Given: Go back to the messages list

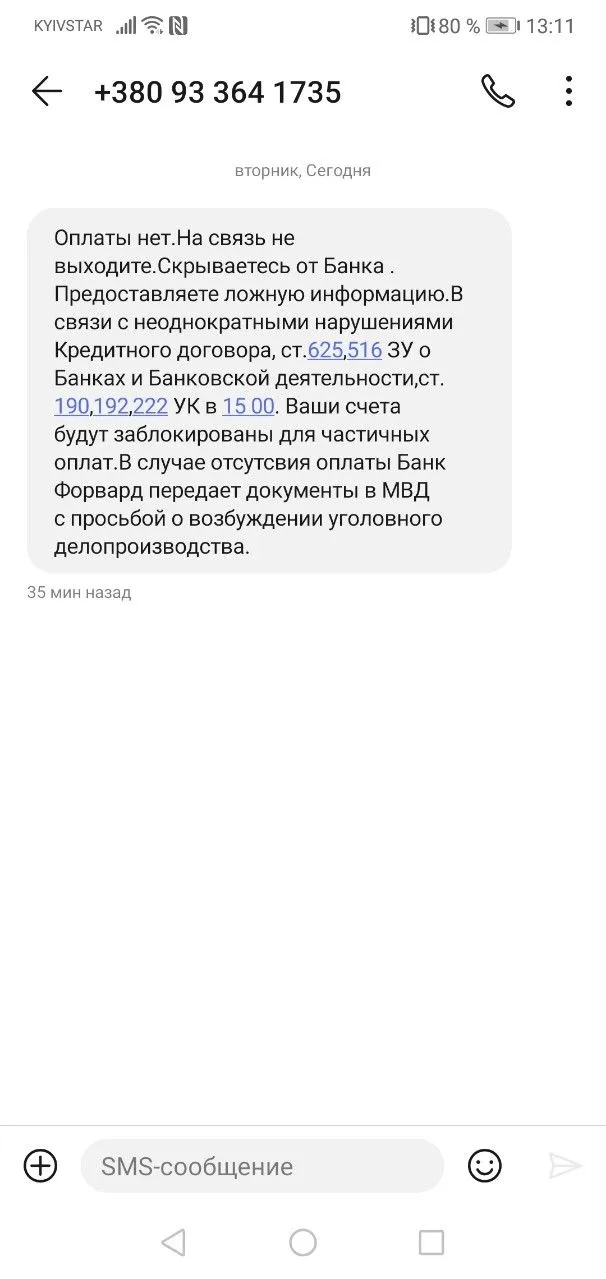Looking at the screenshot, I should pyautogui.click(x=46, y=92).
